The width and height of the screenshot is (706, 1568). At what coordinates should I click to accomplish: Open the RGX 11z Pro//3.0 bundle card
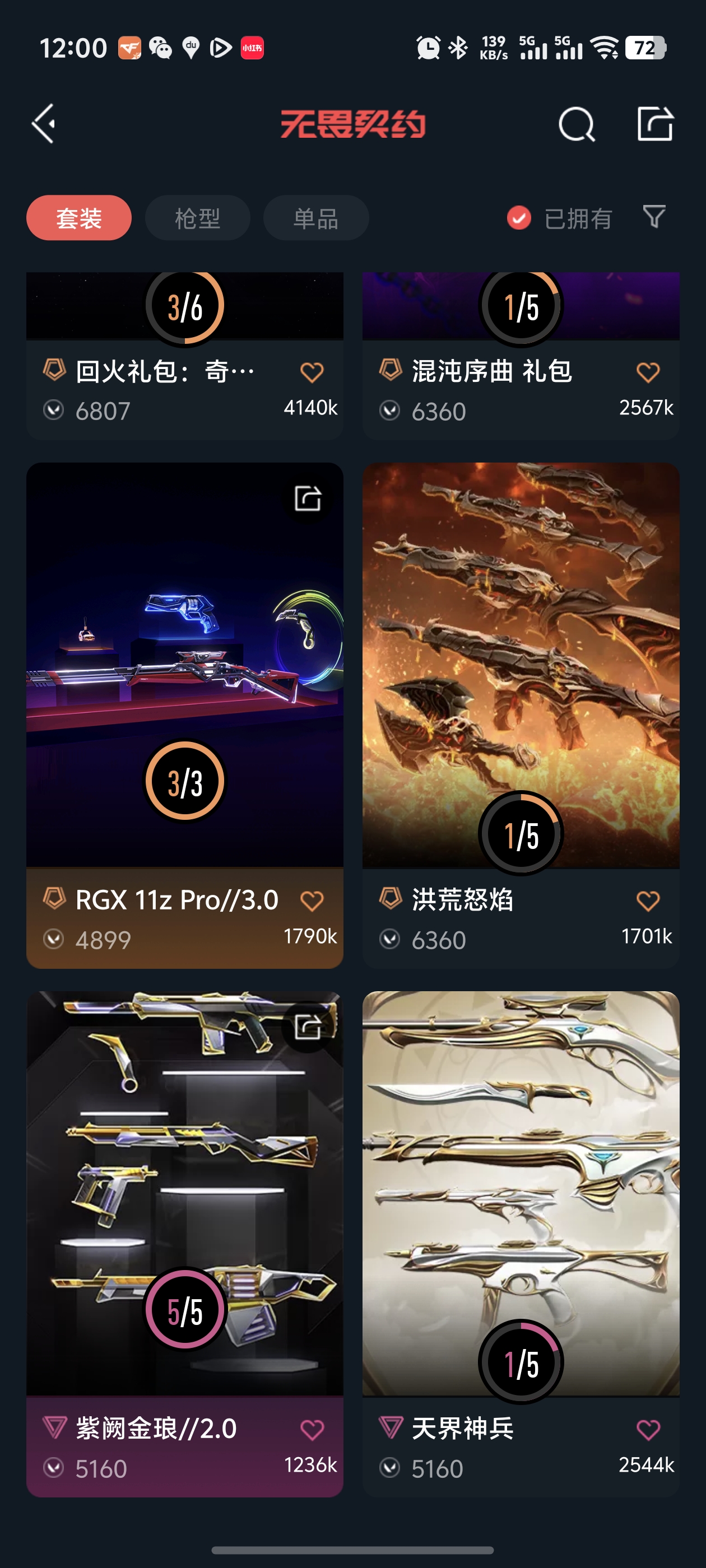tap(184, 670)
